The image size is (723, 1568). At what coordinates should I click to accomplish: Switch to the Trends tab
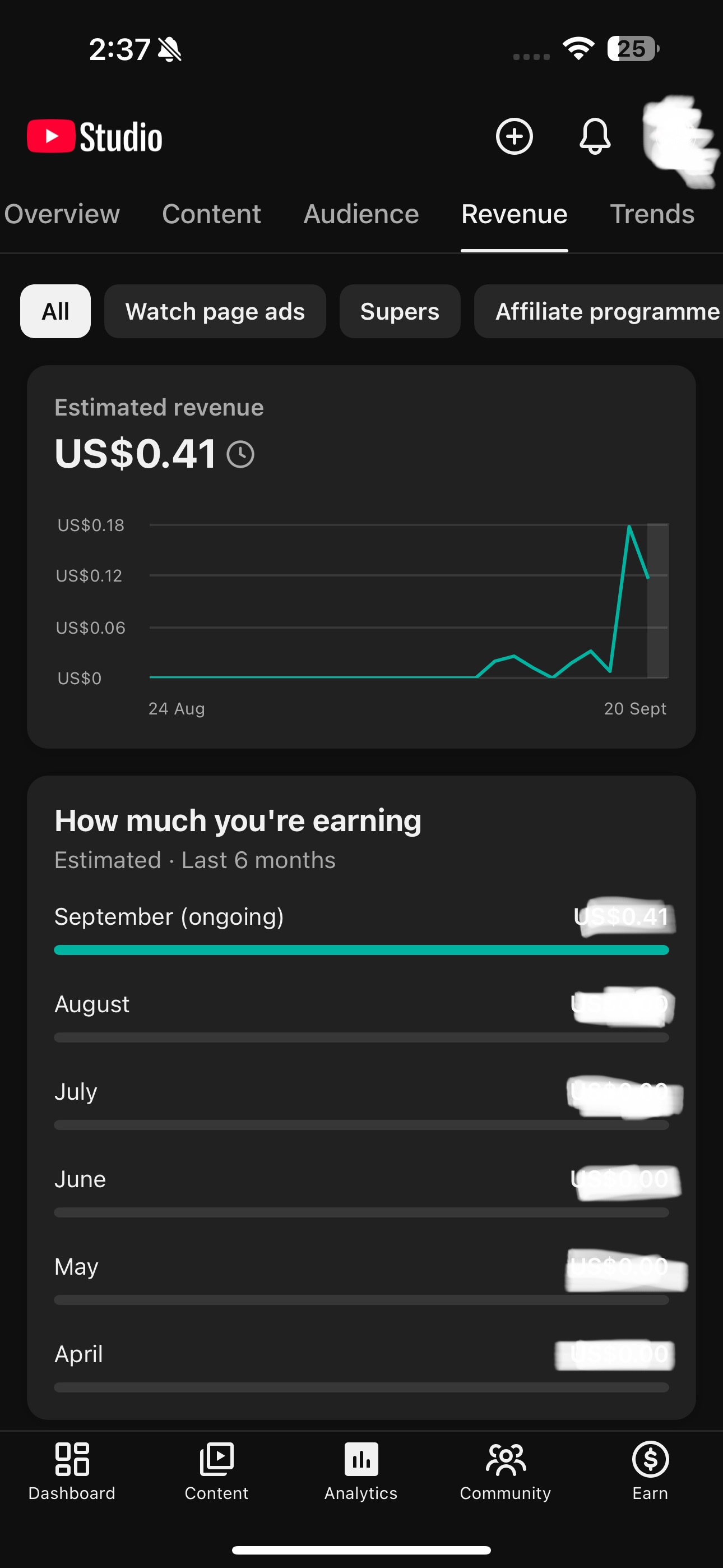click(x=652, y=214)
